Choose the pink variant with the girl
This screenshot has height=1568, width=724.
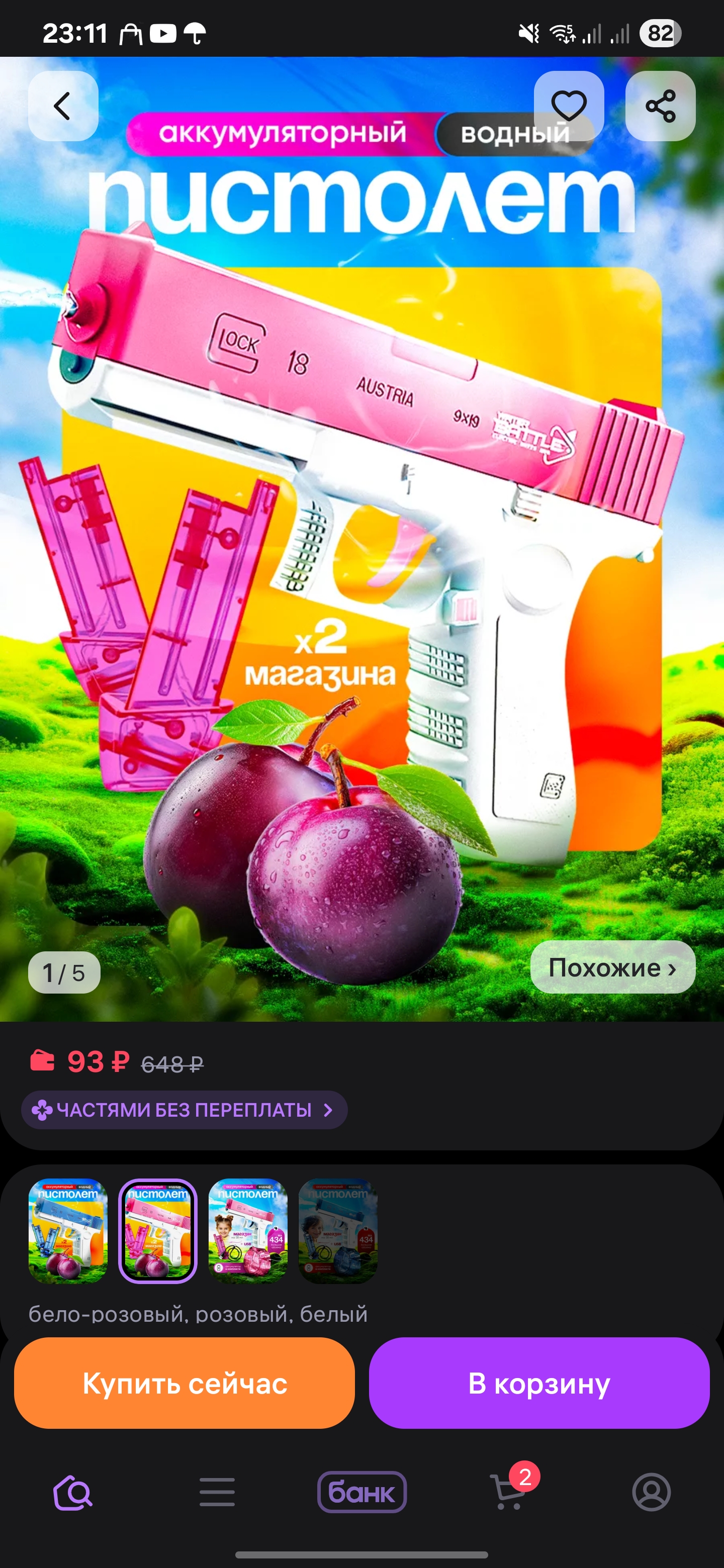tap(248, 1231)
